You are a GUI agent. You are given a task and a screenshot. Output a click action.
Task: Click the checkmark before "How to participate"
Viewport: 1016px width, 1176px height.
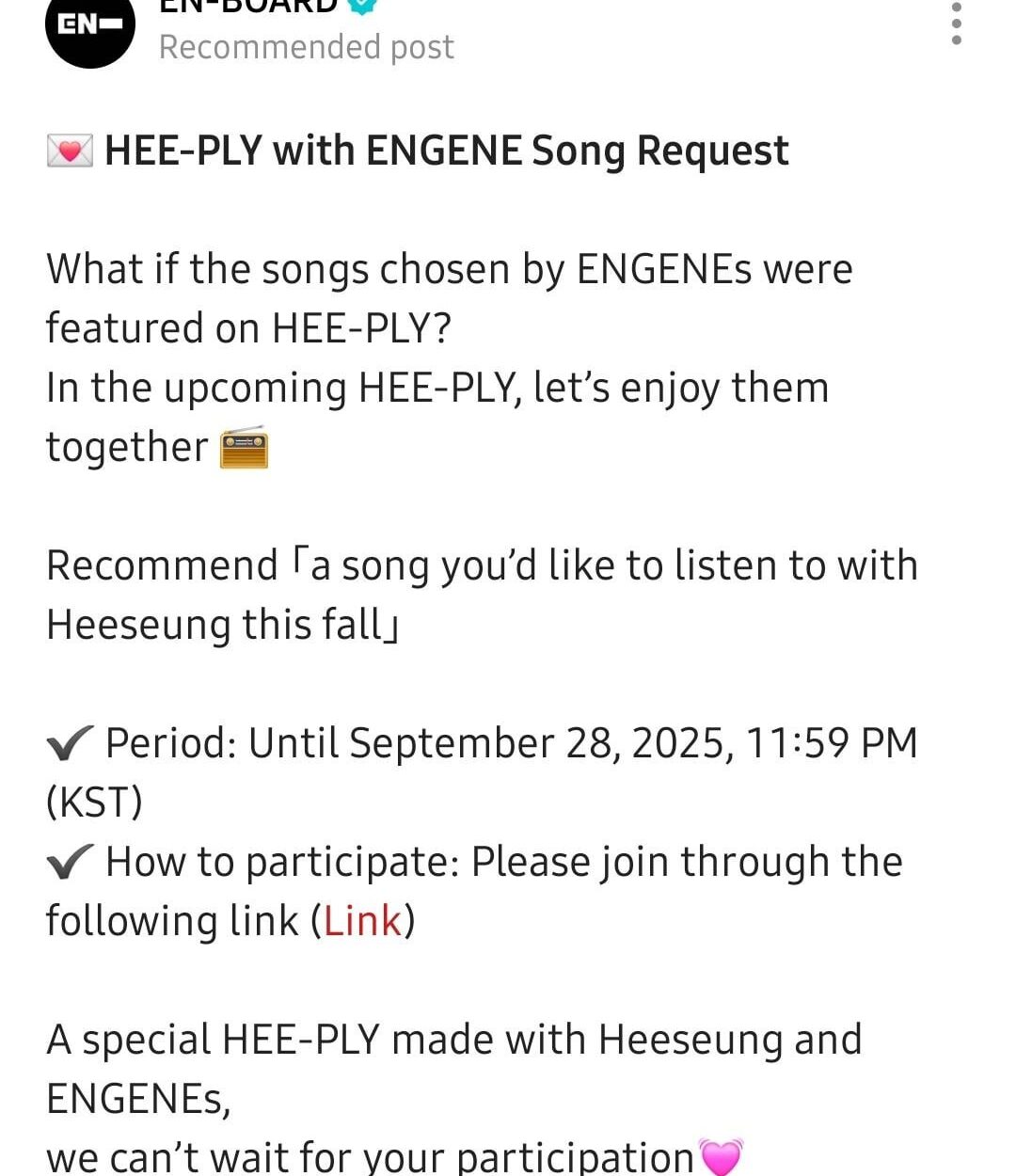click(x=68, y=860)
